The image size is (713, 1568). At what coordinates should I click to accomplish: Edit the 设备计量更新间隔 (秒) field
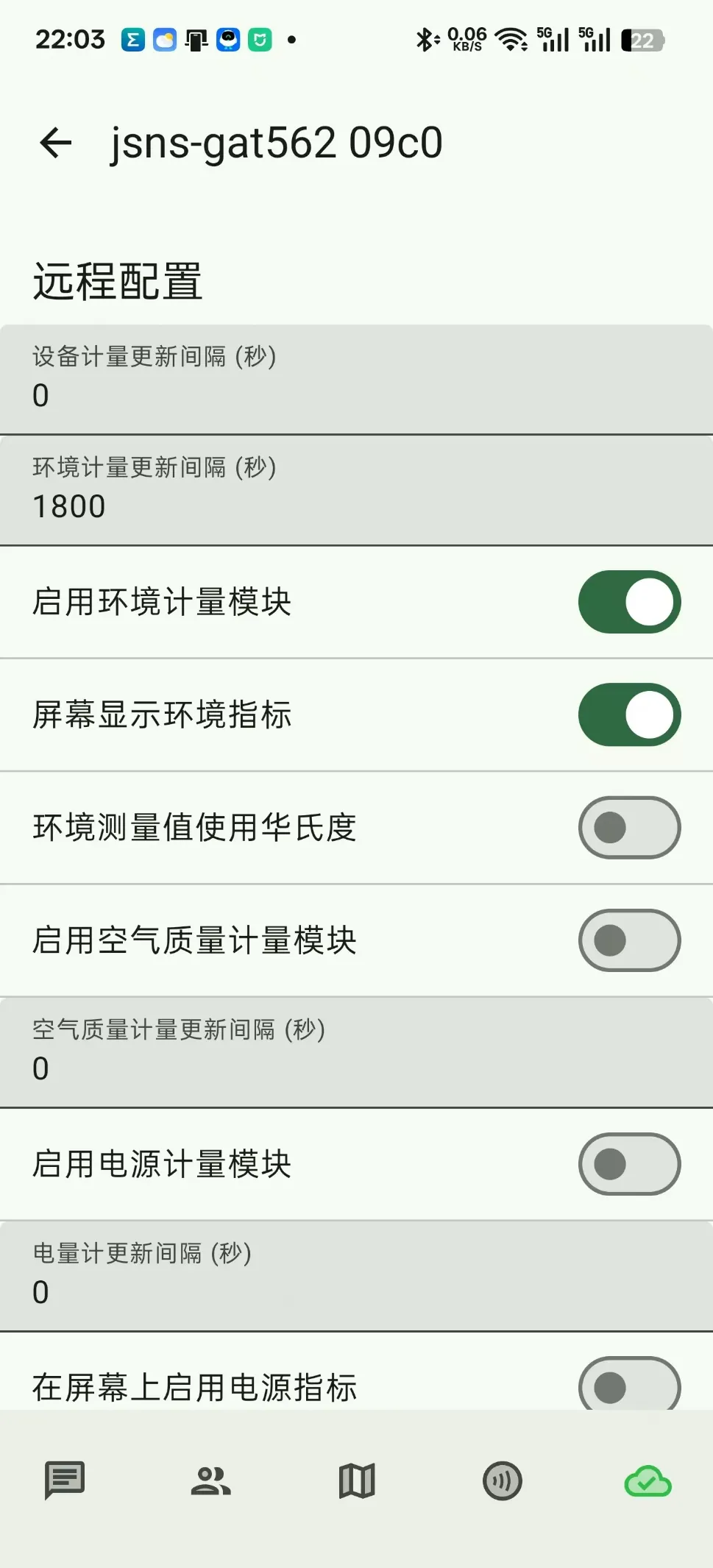(356, 380)
